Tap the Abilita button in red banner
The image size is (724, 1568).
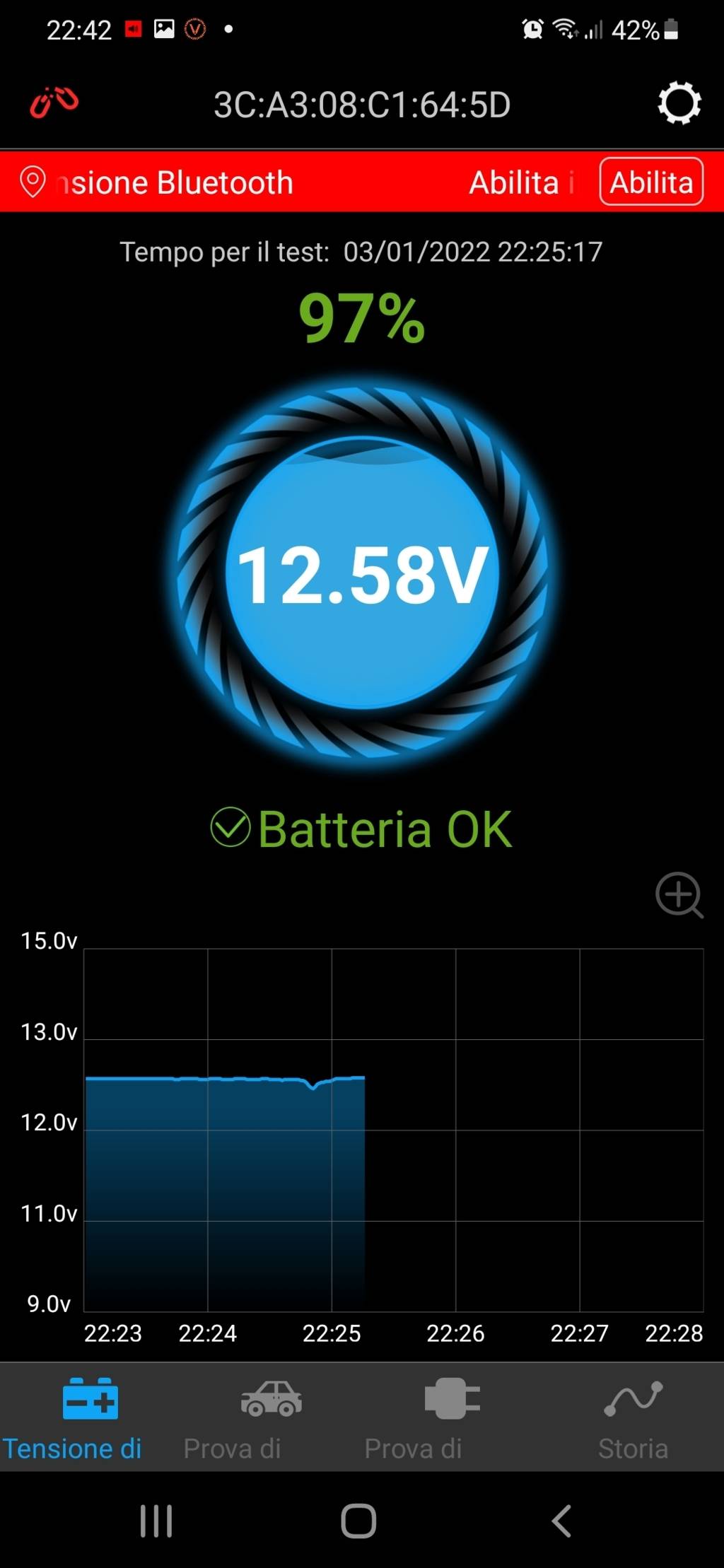tap(651, 182)
